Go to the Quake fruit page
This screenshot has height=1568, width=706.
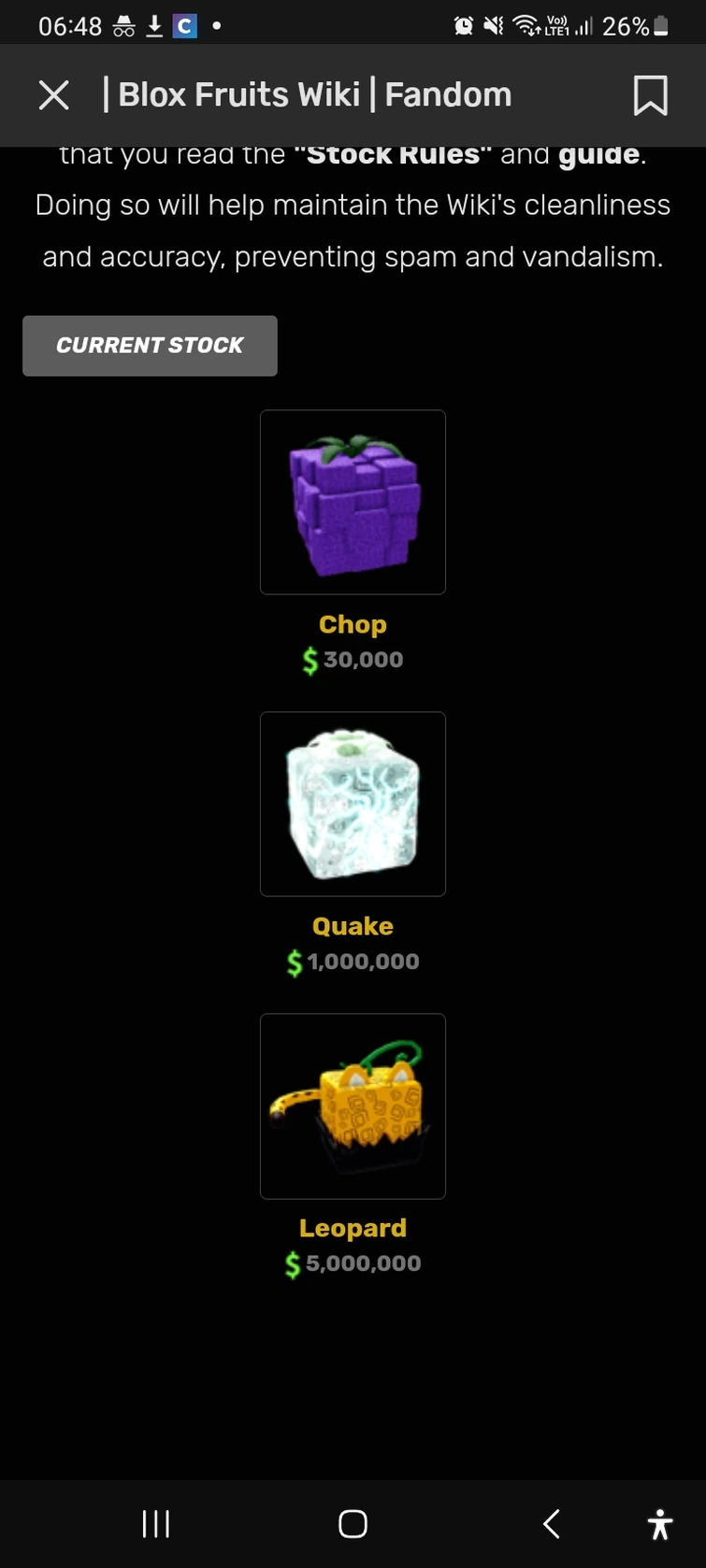(x=353, y=926)
